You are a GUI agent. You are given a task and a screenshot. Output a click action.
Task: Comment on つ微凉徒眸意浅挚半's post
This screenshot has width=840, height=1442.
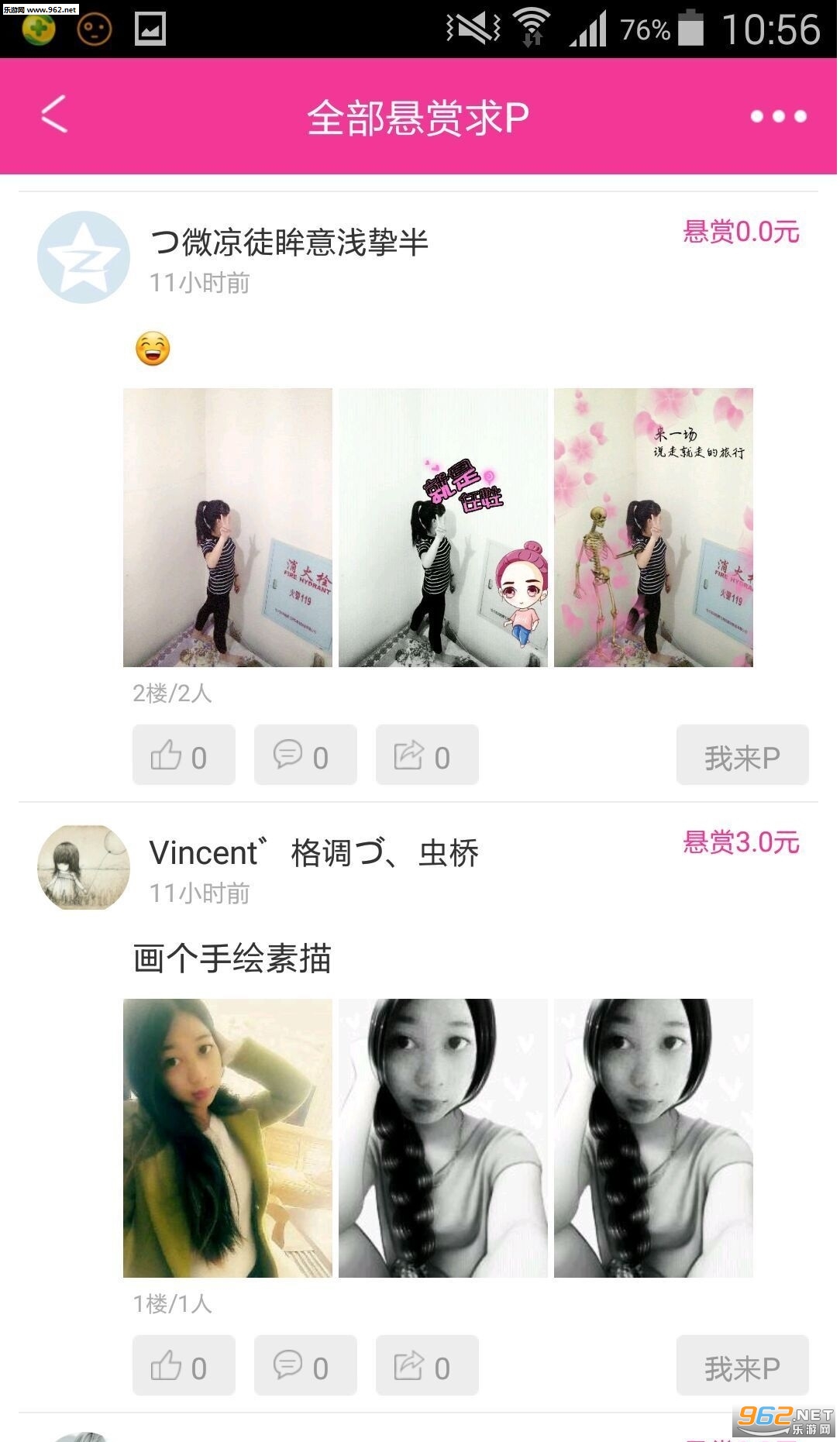point(305,755)
